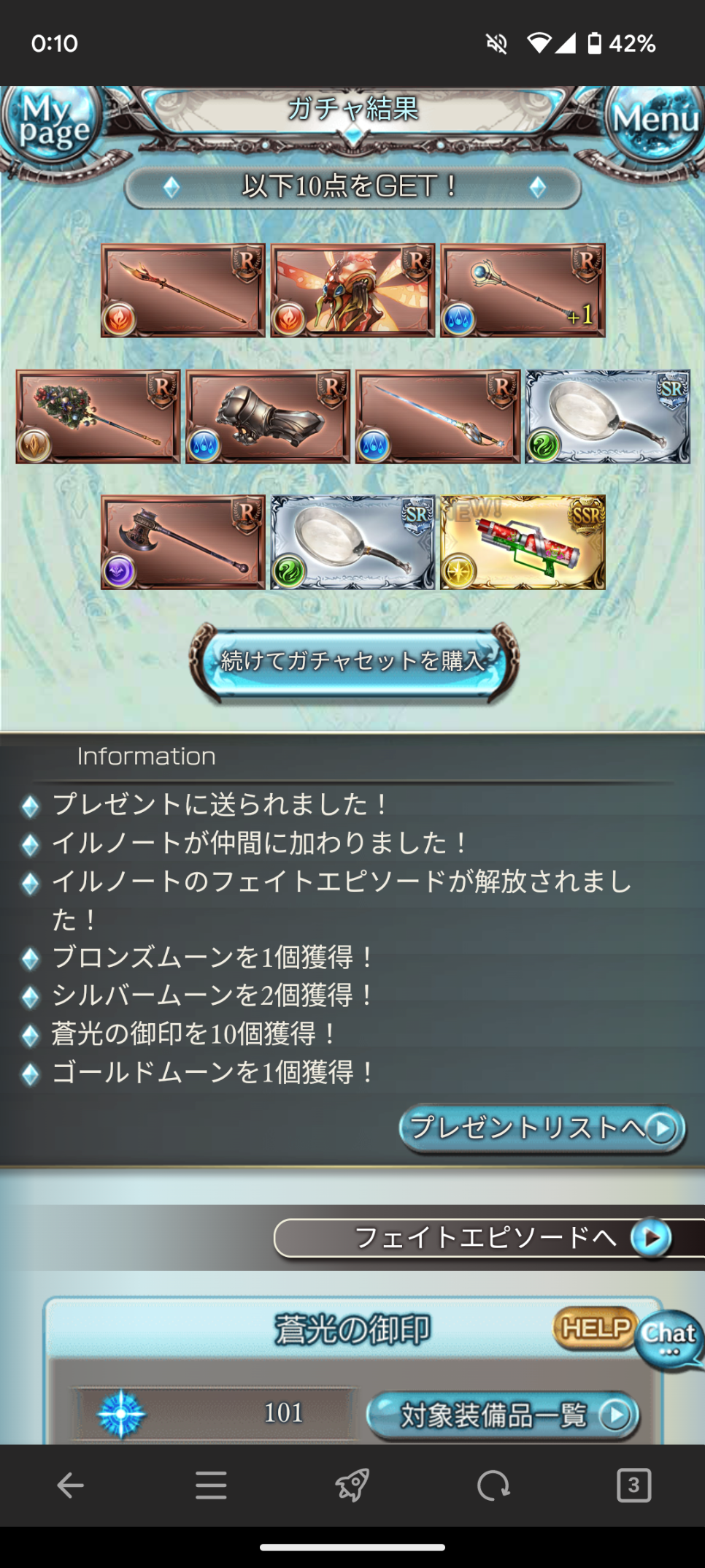Screen dimensions: 705x1568
Task: Tap the rocket icon in bottom bar
Action: pyautogui.click(x=352, y=1485)
